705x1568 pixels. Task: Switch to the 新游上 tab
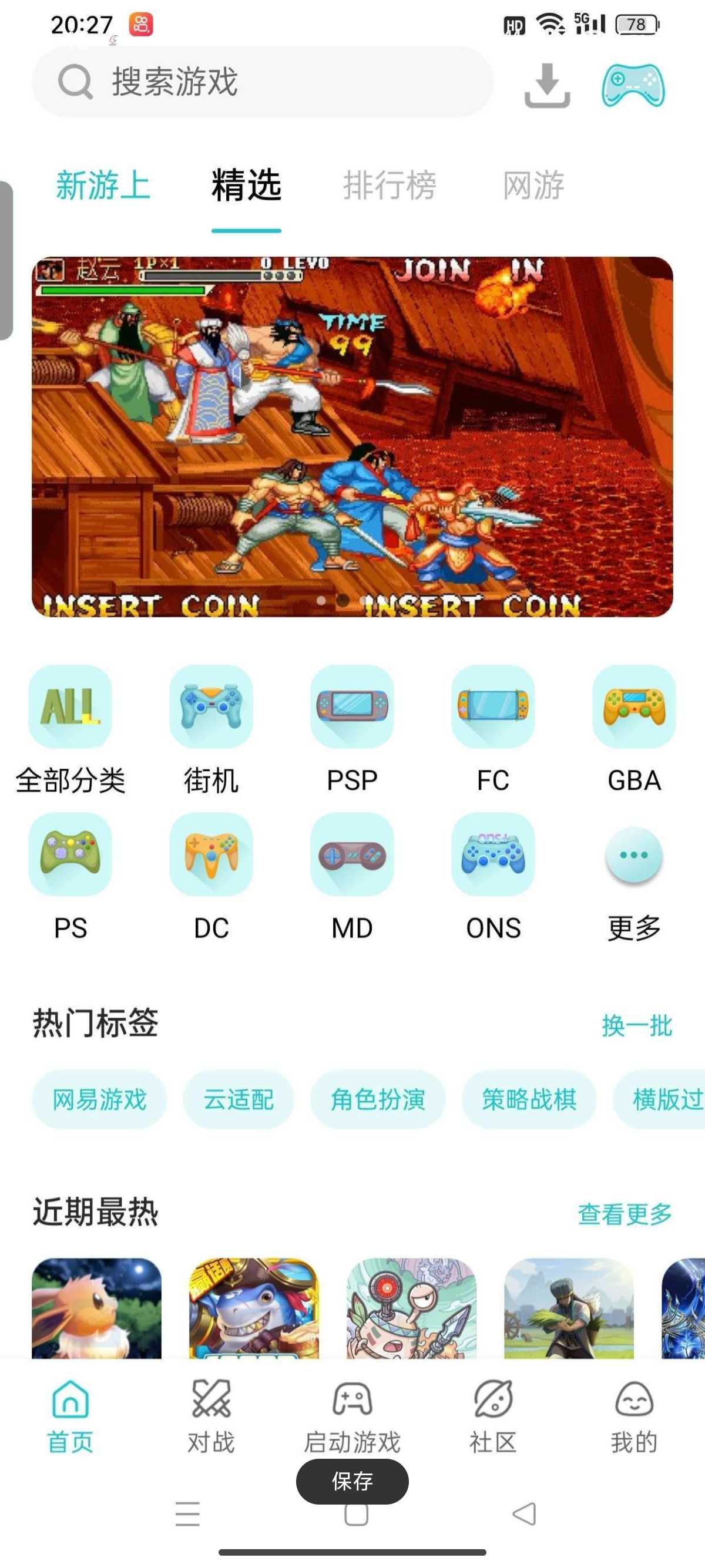(103, 185)
